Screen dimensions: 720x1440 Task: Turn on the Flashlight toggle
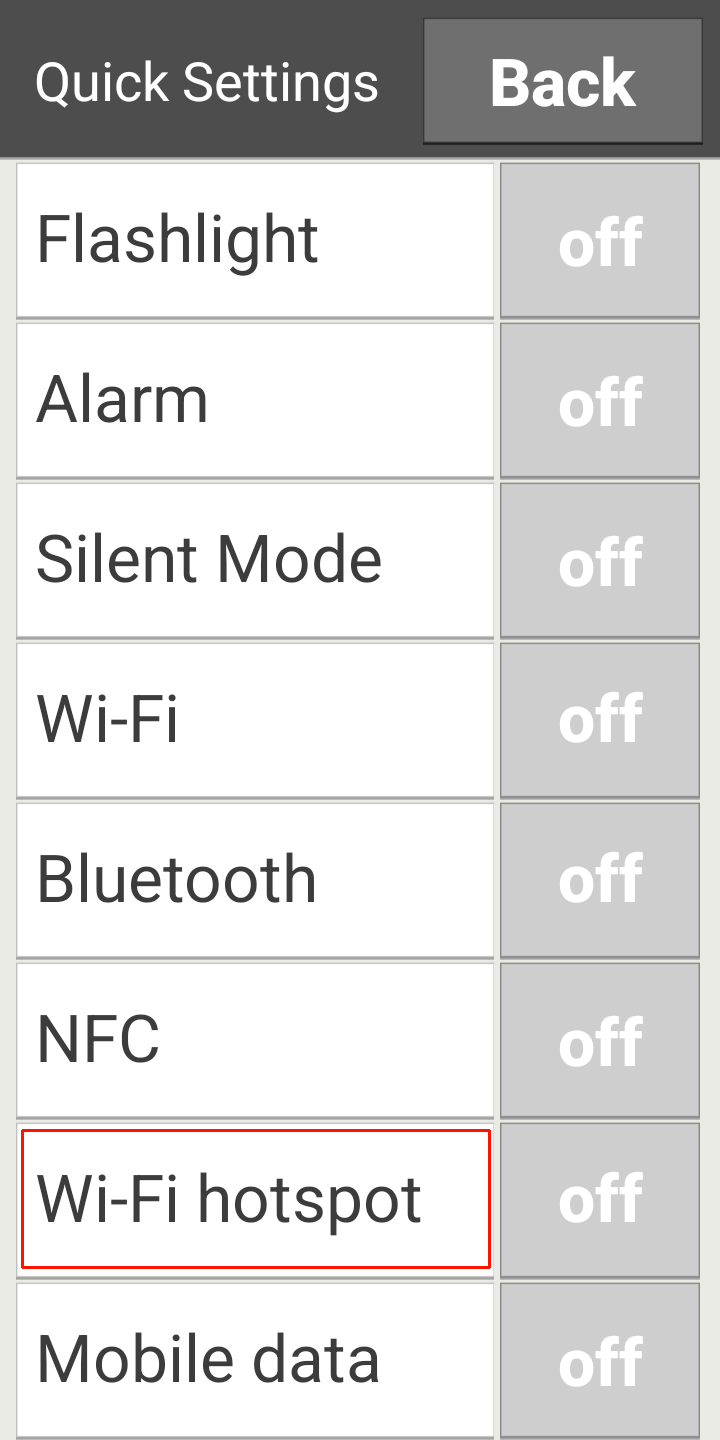click(599, 241)
